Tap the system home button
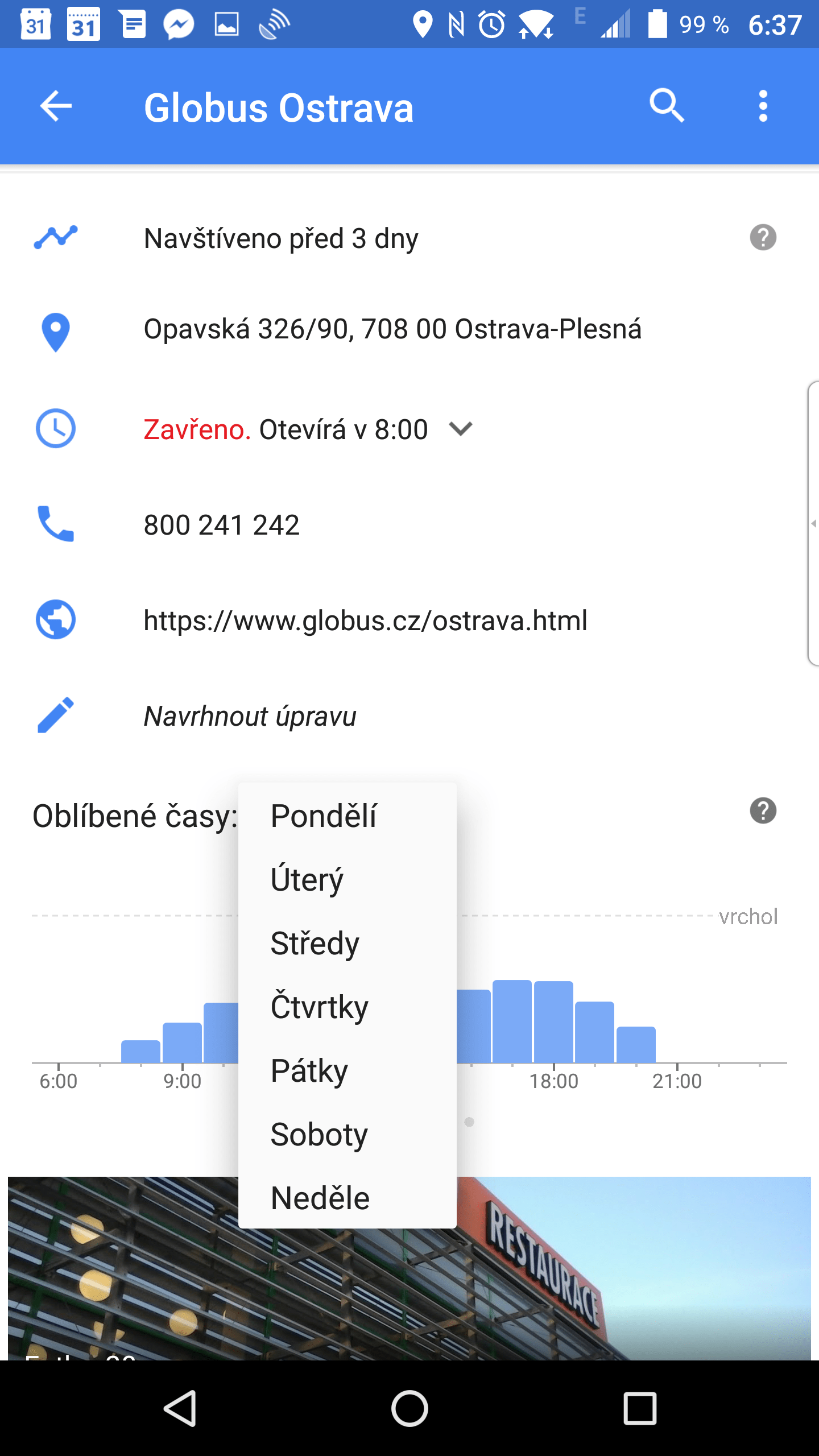The width and height of the screenshot is (819, 1456). pos(409,1409)
